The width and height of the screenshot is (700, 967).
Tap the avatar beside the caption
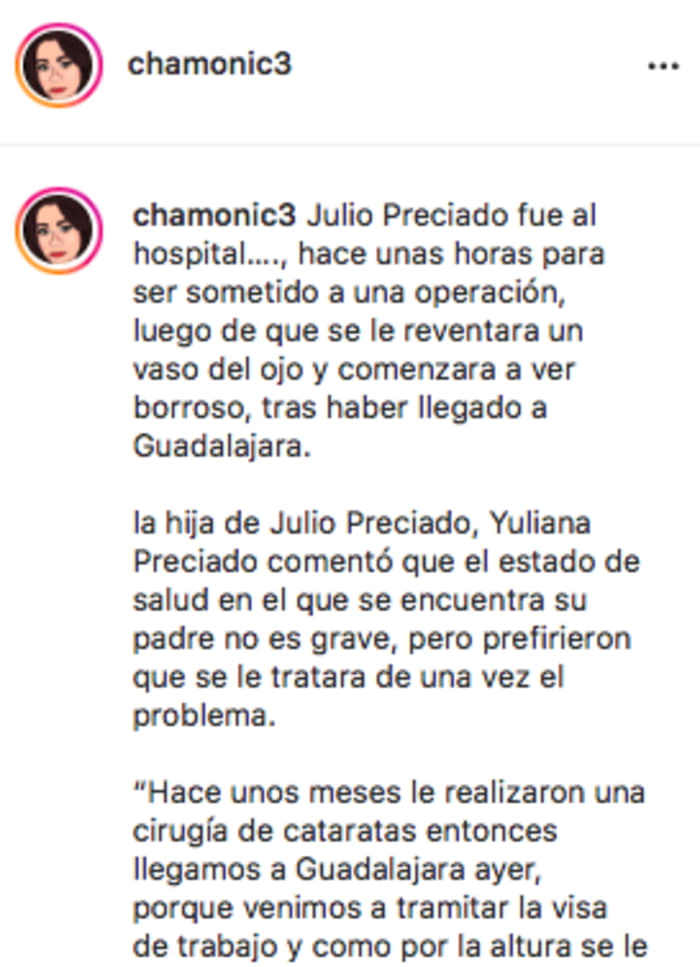click(x=59, y=230)
